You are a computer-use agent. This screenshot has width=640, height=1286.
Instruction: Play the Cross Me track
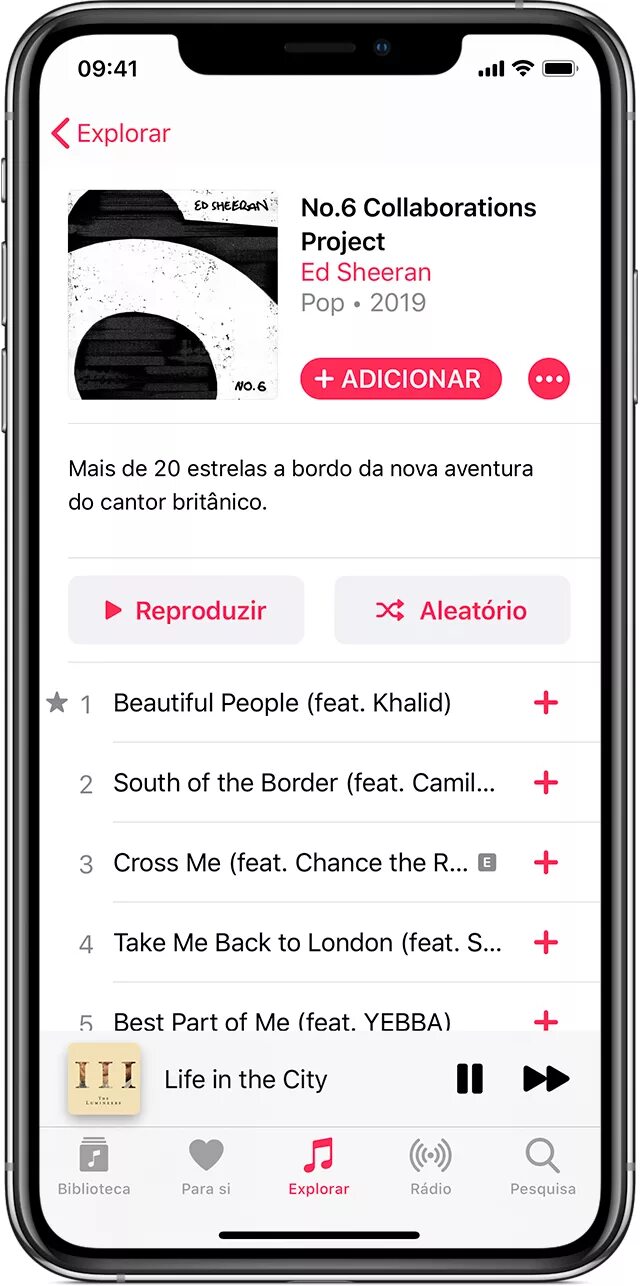coord(290,863)
